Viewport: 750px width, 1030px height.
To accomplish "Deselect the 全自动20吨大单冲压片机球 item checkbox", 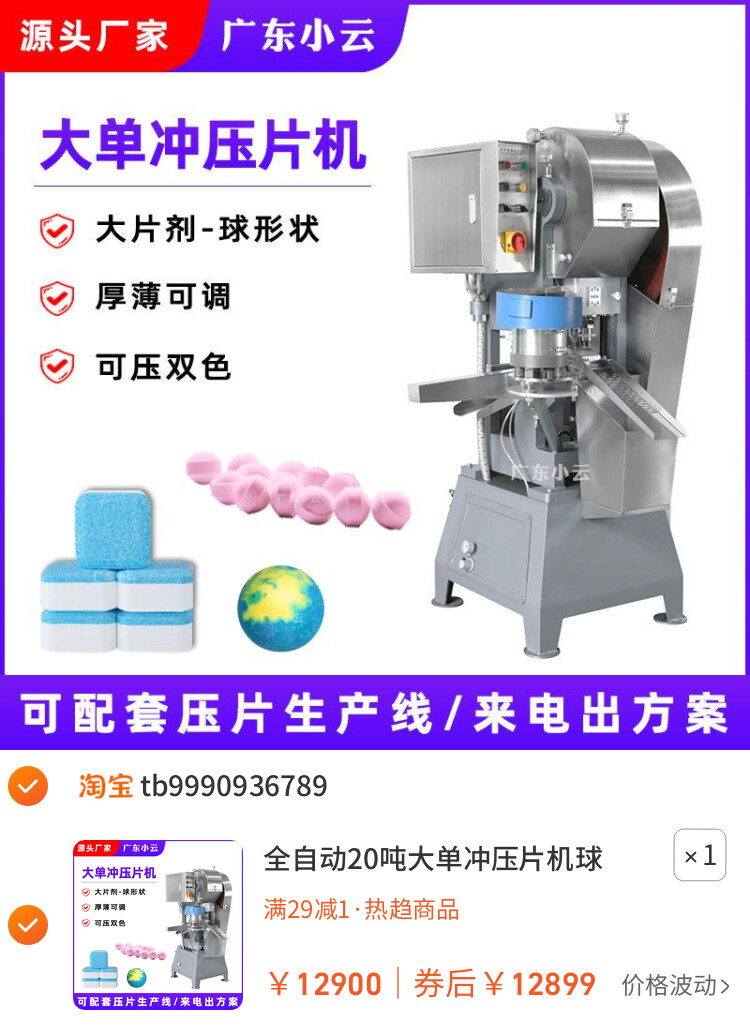I will [28, 925].
